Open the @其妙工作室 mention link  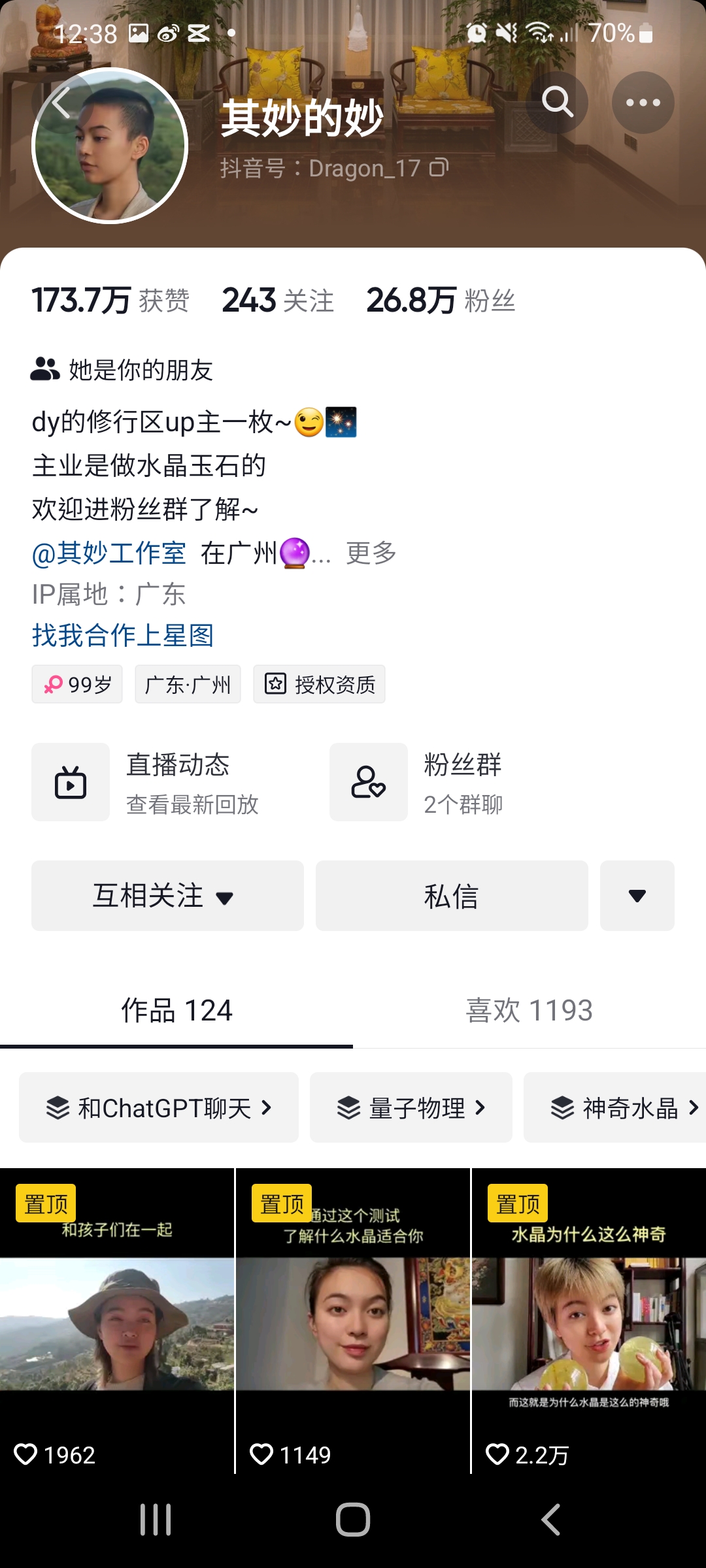(109, 553)
